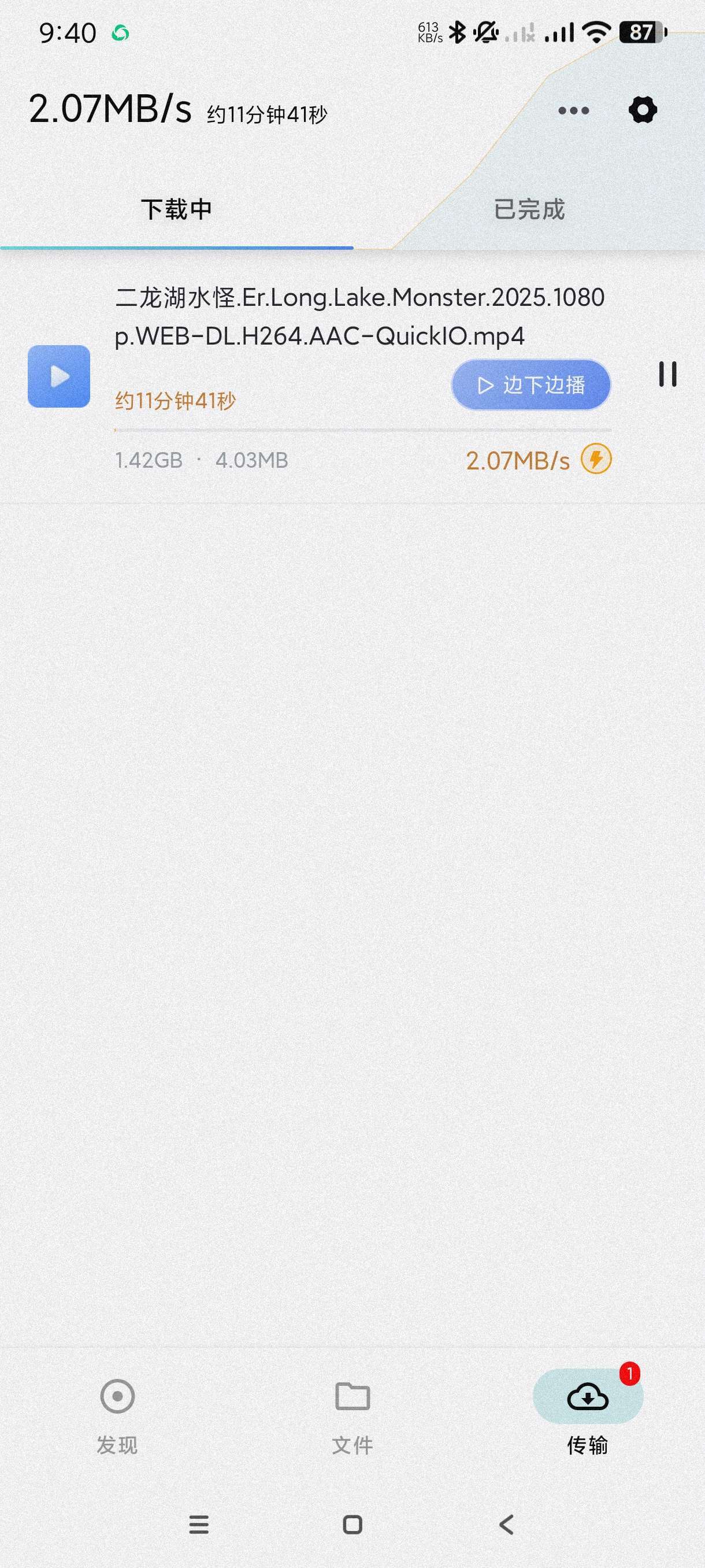Tap the lightning speed-boost icon

(x=596, y=460)
